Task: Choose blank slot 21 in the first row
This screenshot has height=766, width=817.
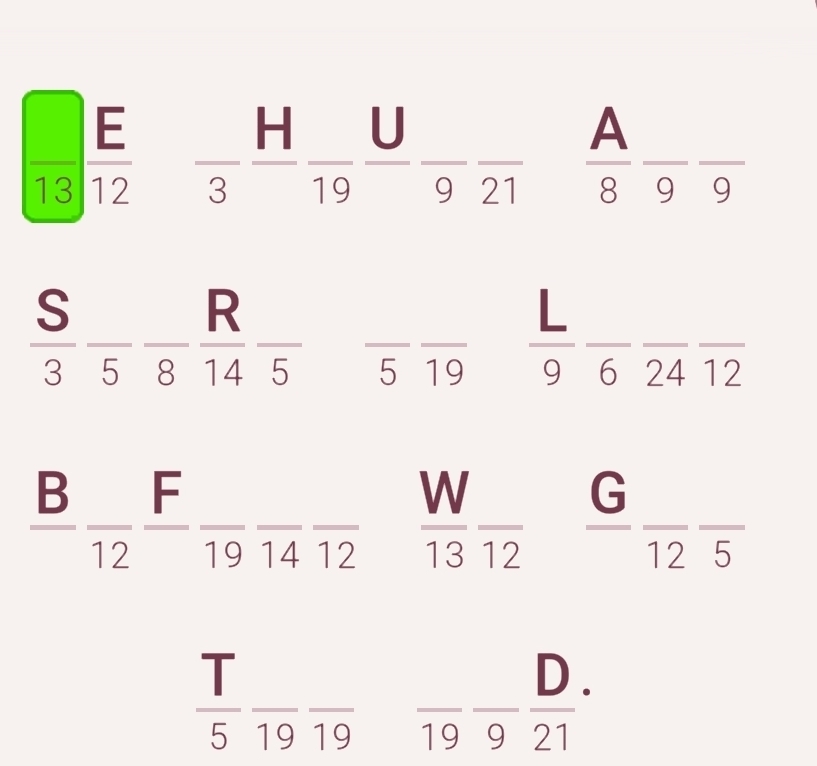Action: (500, 160)
